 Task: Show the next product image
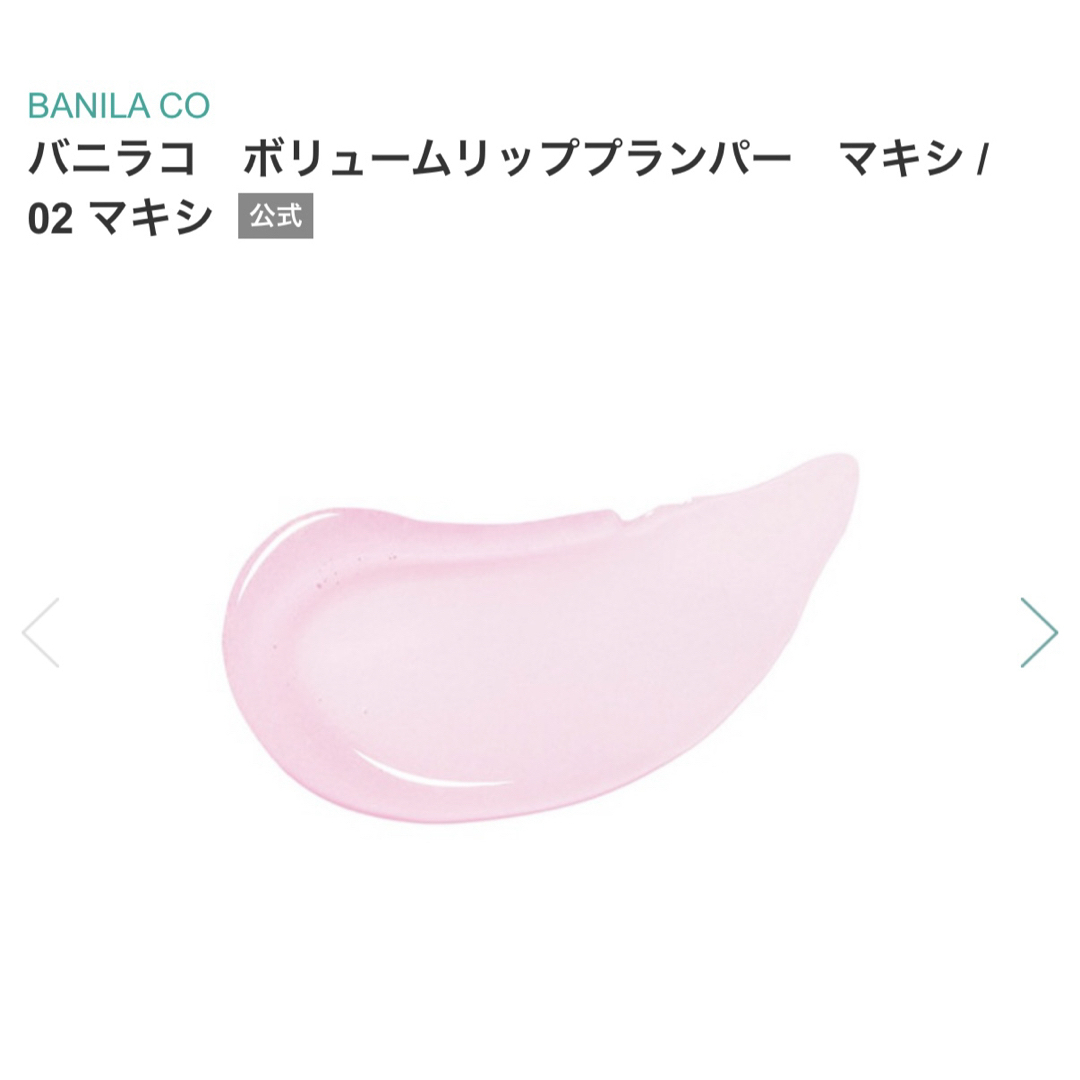tap(1038, 632)
